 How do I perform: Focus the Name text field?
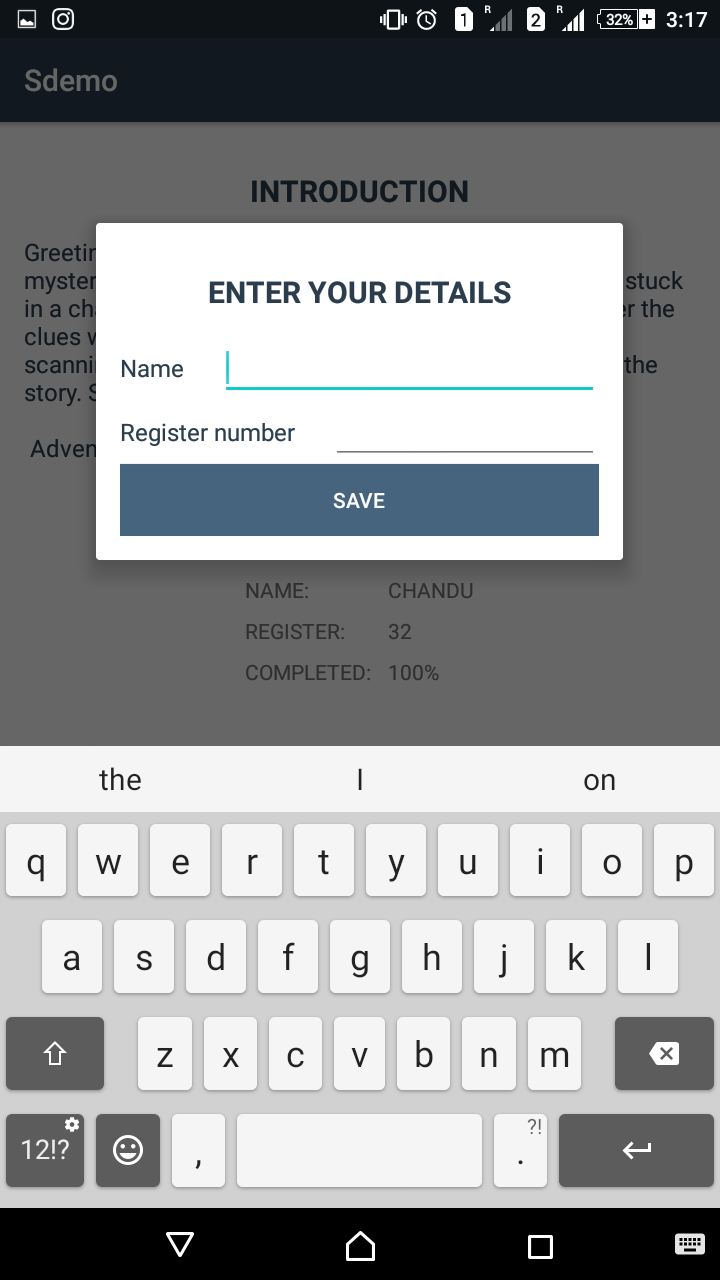pos(409,368)
